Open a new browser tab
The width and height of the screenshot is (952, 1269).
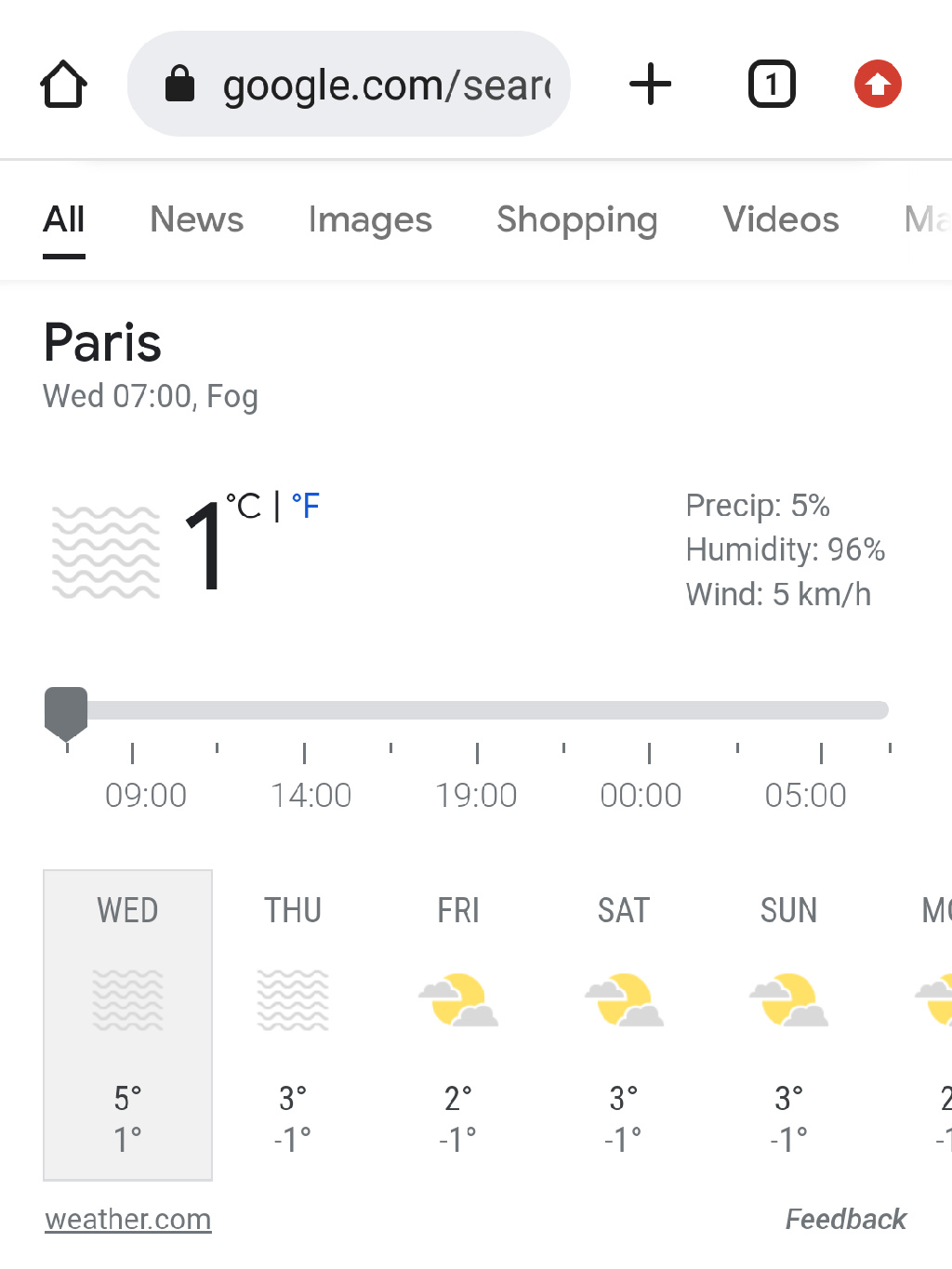[x=651, y=85]
